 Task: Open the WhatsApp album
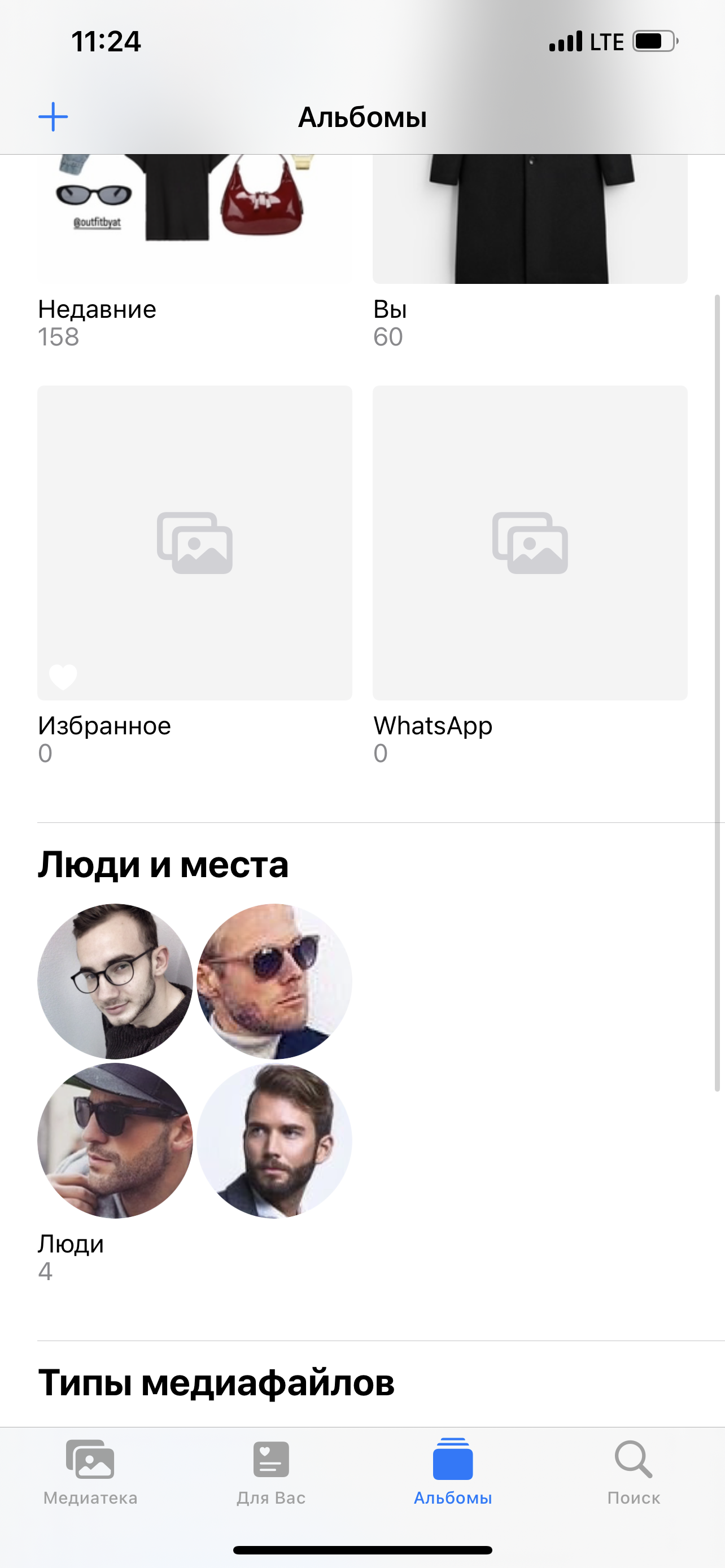[530, 542]
